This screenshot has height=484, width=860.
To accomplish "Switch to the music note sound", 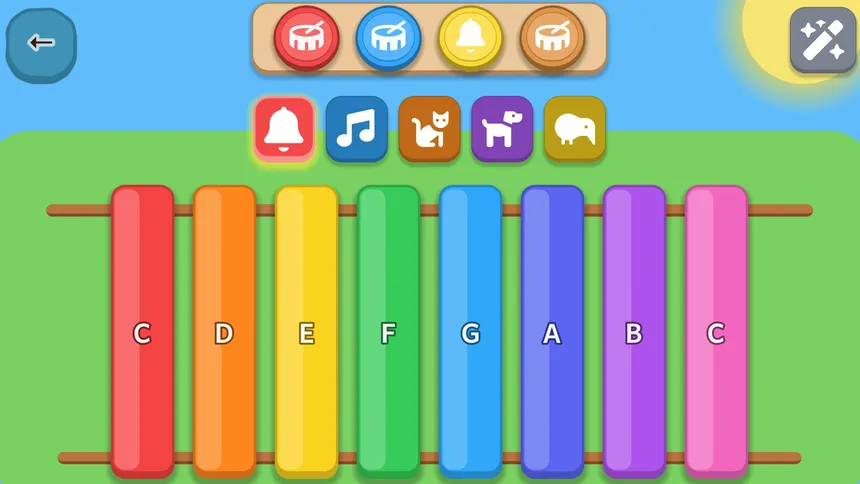I will click(357, 130).
